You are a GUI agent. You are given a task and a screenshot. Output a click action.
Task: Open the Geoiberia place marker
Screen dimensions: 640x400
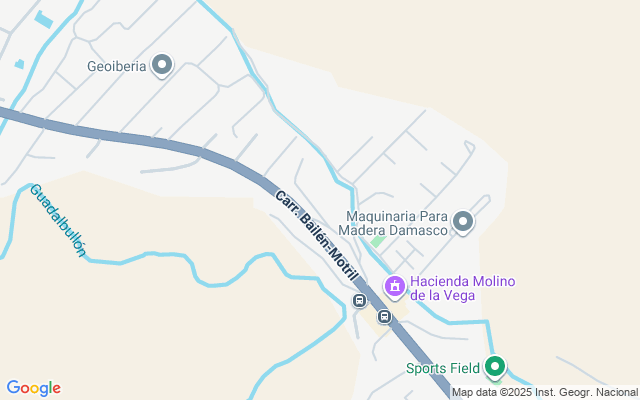click(162, 66)
